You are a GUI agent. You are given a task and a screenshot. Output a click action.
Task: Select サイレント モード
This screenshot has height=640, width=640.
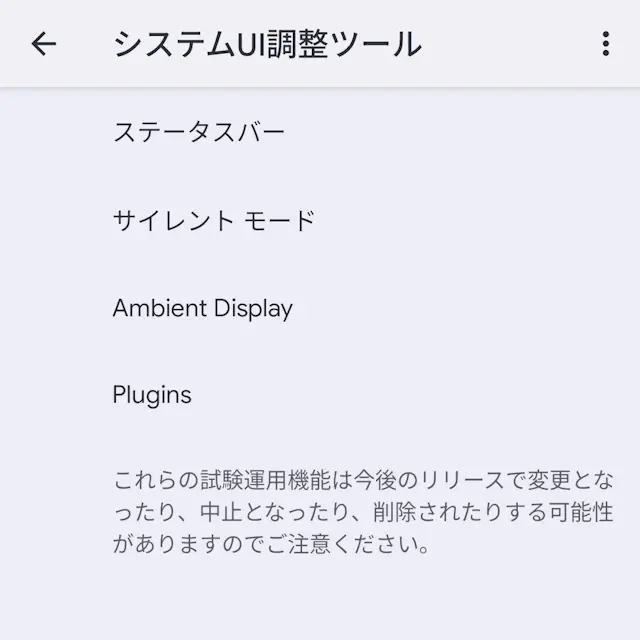[214, 220]
